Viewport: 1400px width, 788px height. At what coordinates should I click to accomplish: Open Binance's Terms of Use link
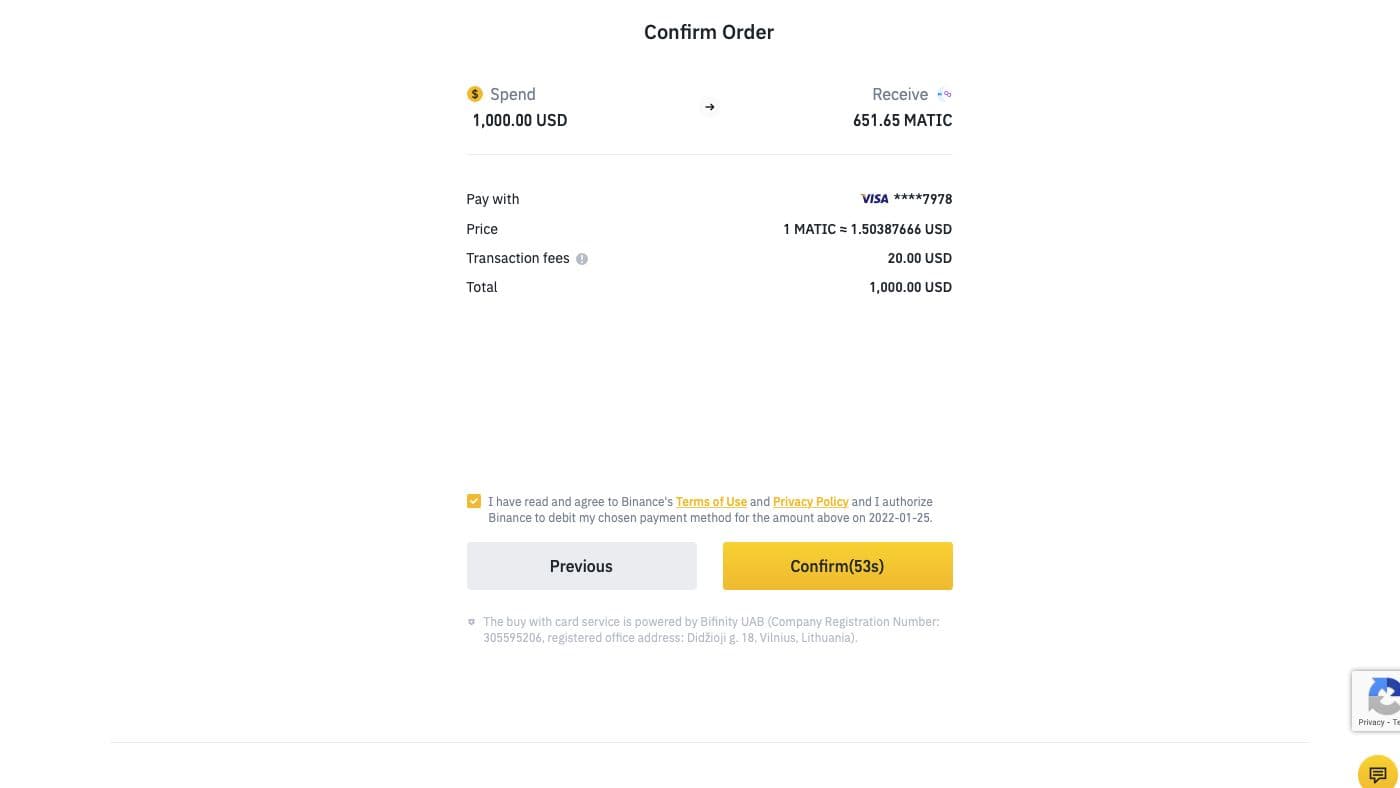(711, 502)
